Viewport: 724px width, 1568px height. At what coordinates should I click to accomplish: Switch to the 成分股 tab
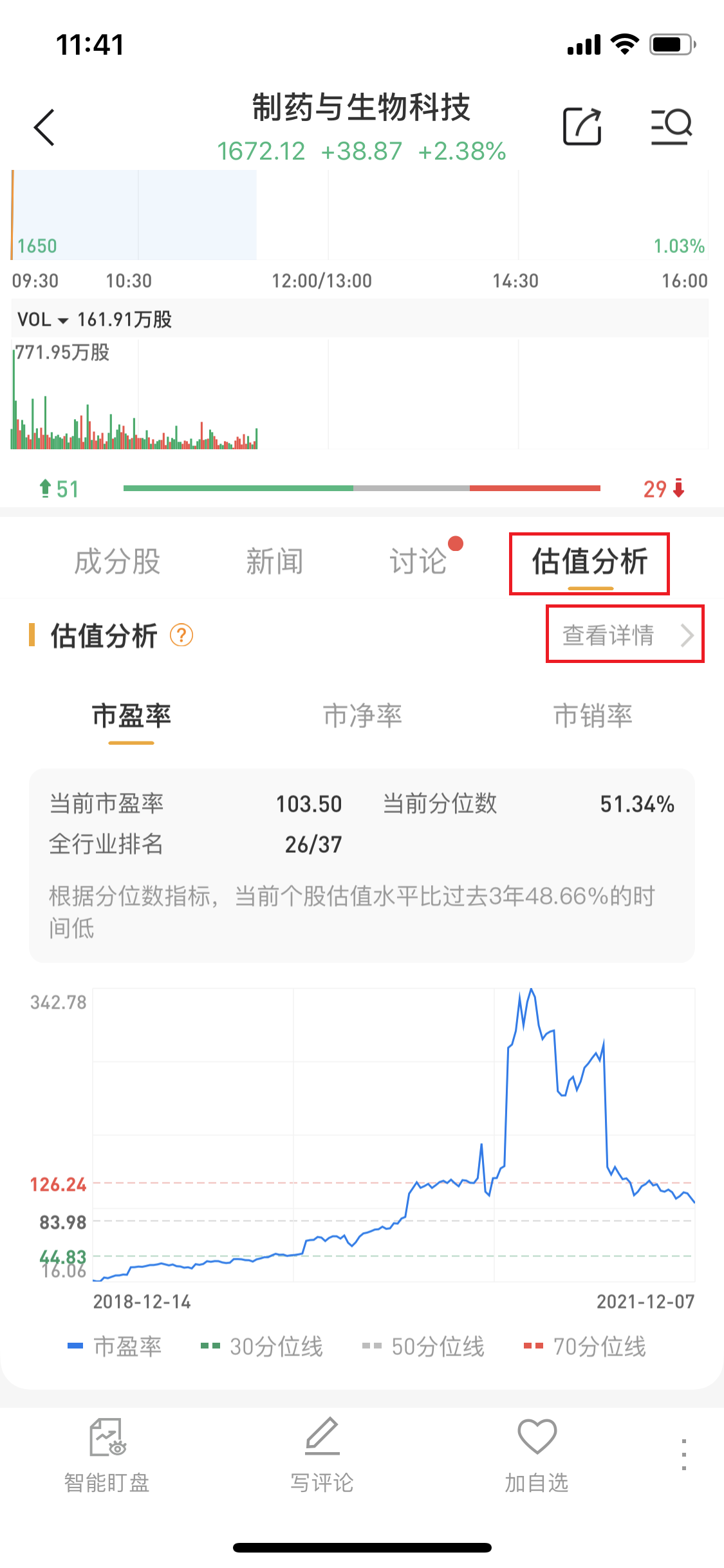tap(117, 561)
